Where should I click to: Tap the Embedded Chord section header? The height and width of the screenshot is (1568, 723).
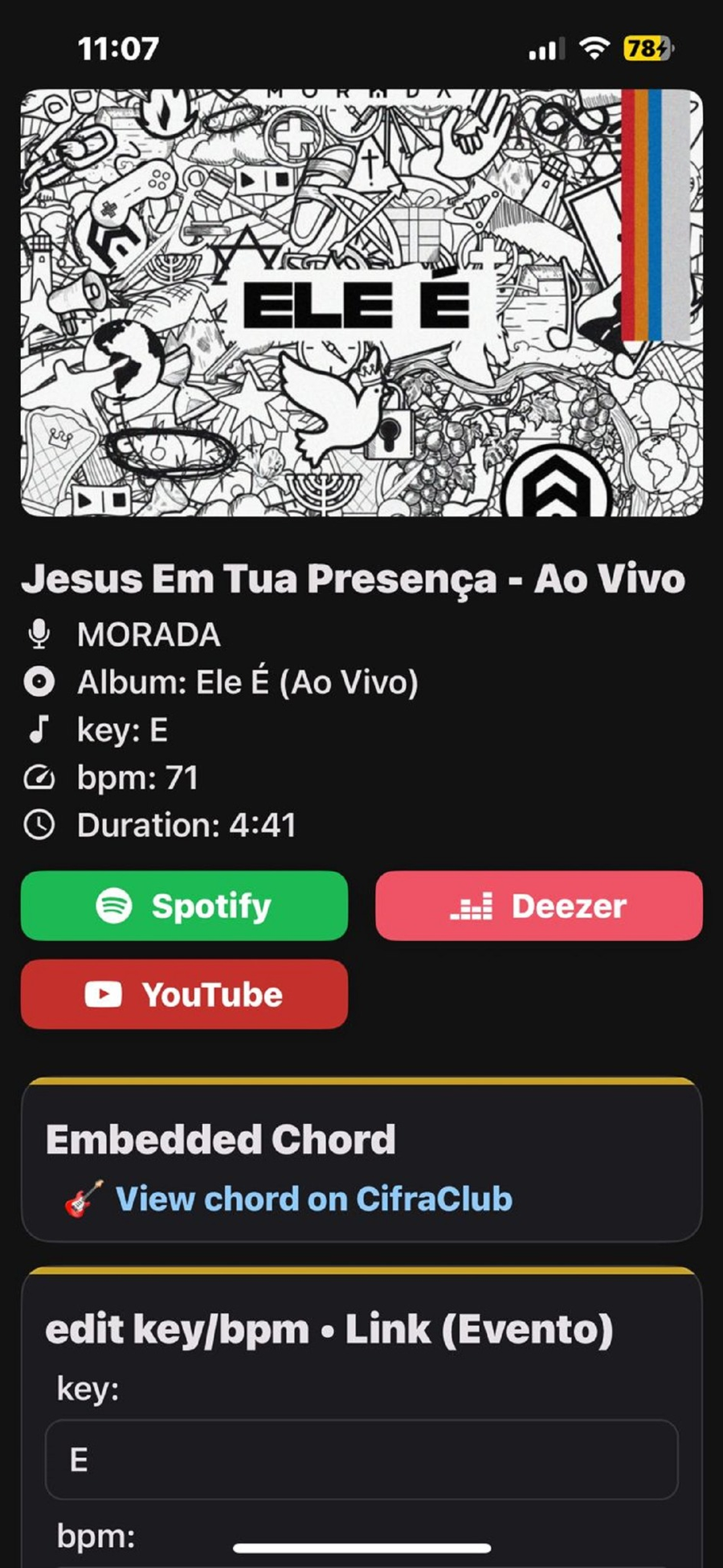(221, 1138)
